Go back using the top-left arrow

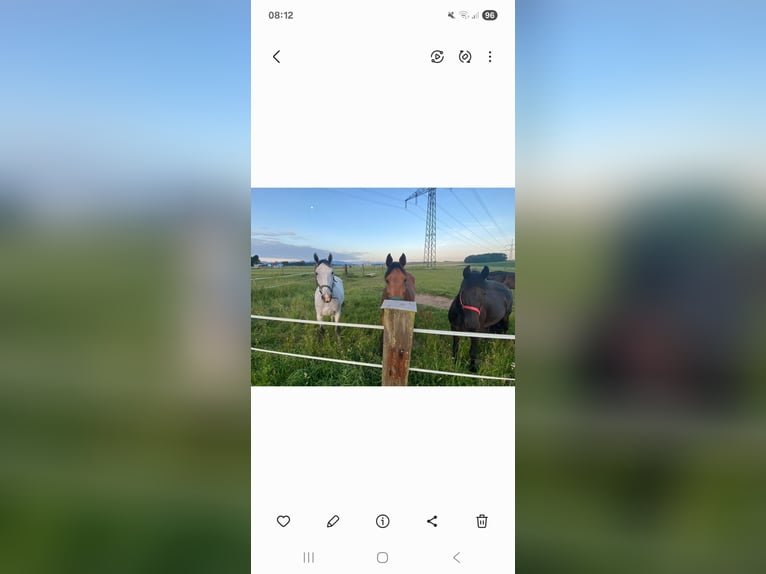(276, 57)
